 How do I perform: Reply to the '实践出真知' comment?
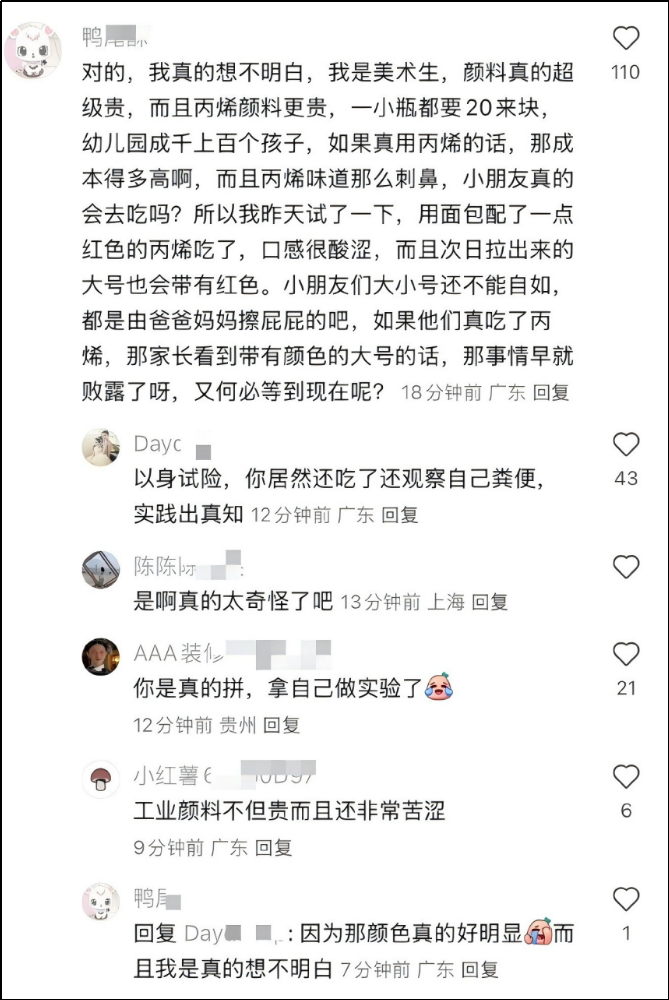pos(401,516)
